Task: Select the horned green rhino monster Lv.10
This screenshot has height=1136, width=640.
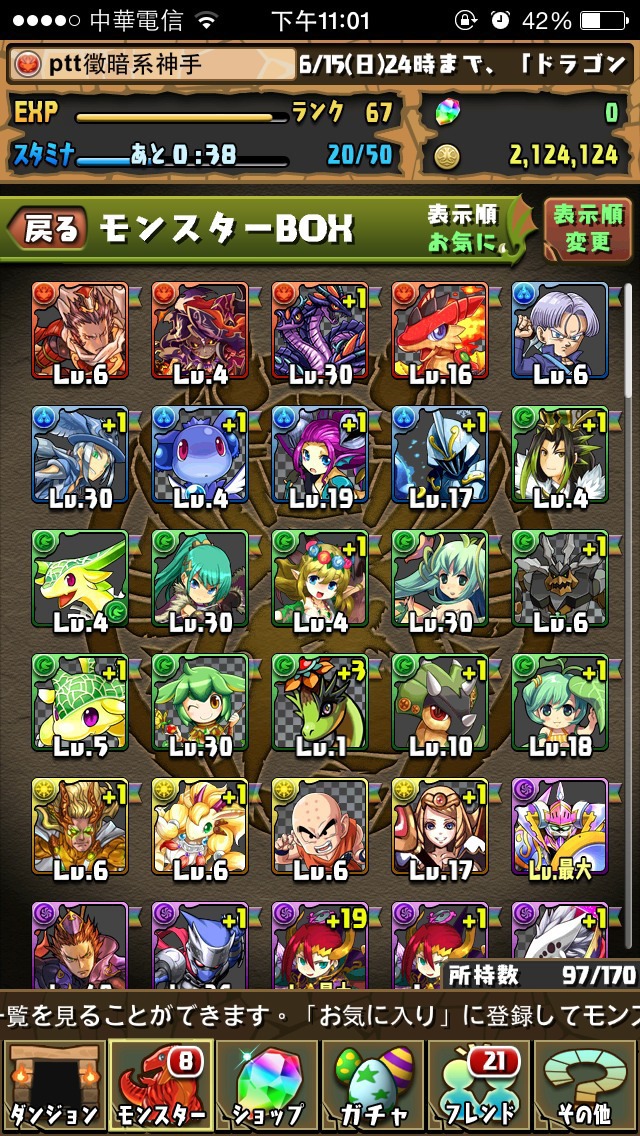Action: pyautogui.click(x=440, y=704)
